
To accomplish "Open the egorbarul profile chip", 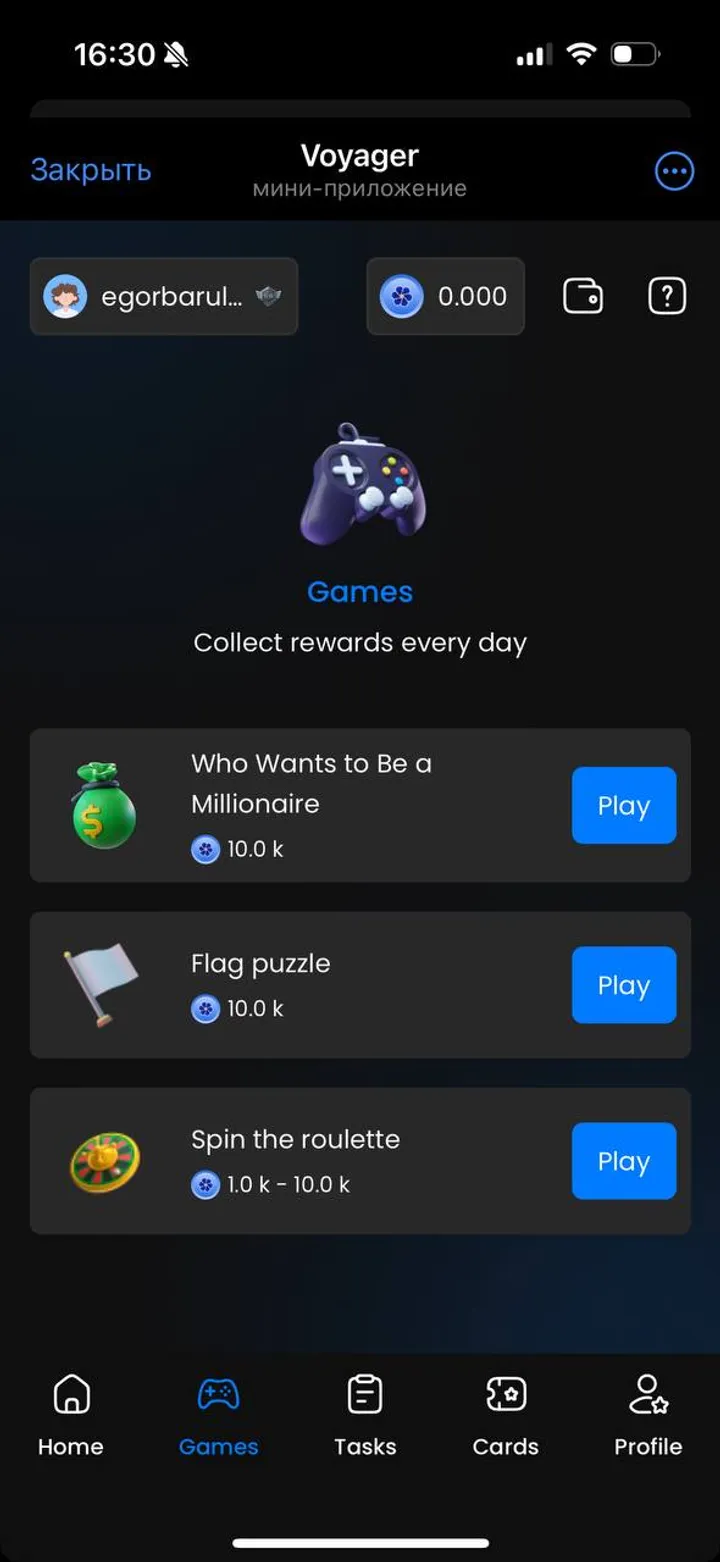I will point(163,296).
